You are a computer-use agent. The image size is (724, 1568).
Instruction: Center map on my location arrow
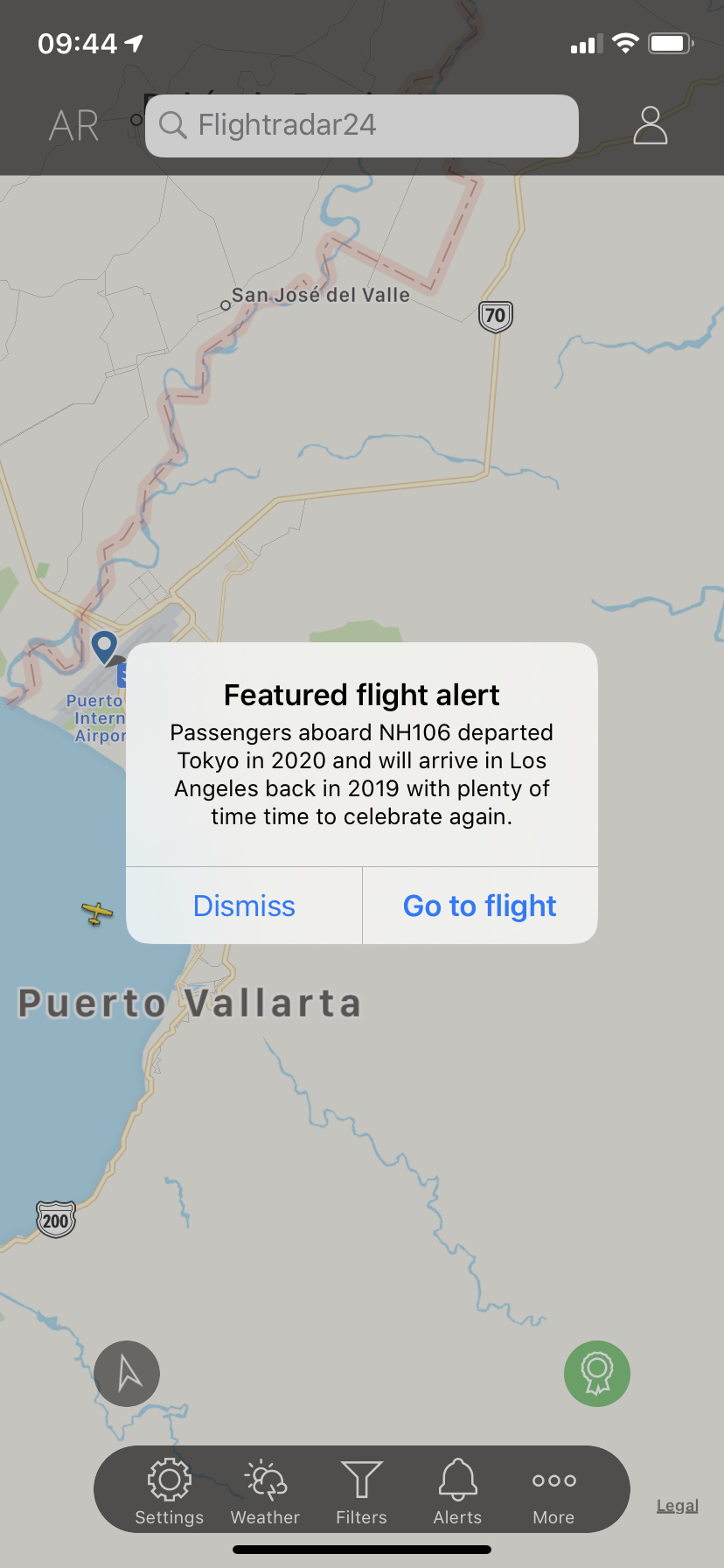(x=128, y=1374)
